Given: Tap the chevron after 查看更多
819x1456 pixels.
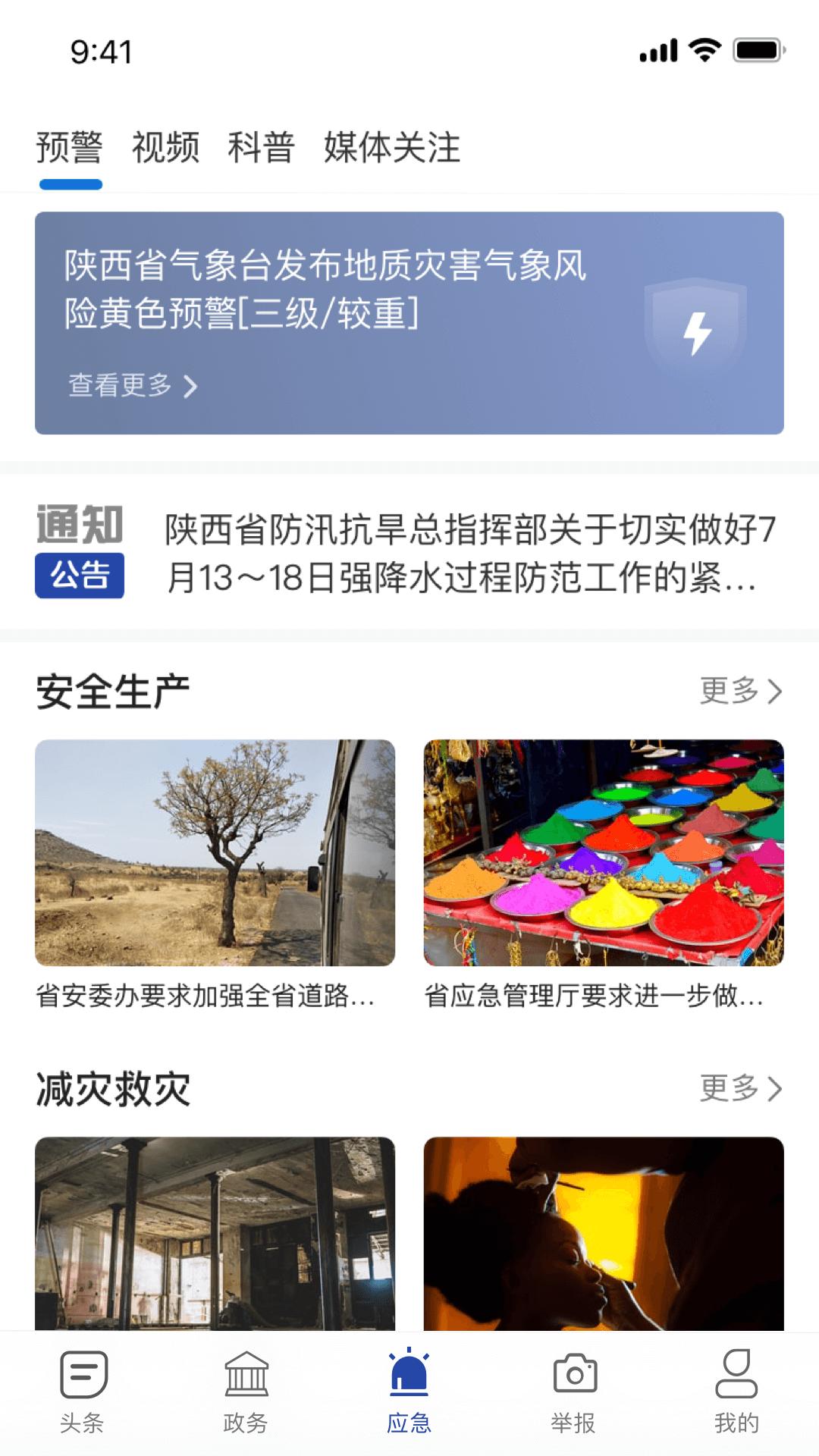Looking at the screenshot, I should pyautogui.click(x=191, y=387).
